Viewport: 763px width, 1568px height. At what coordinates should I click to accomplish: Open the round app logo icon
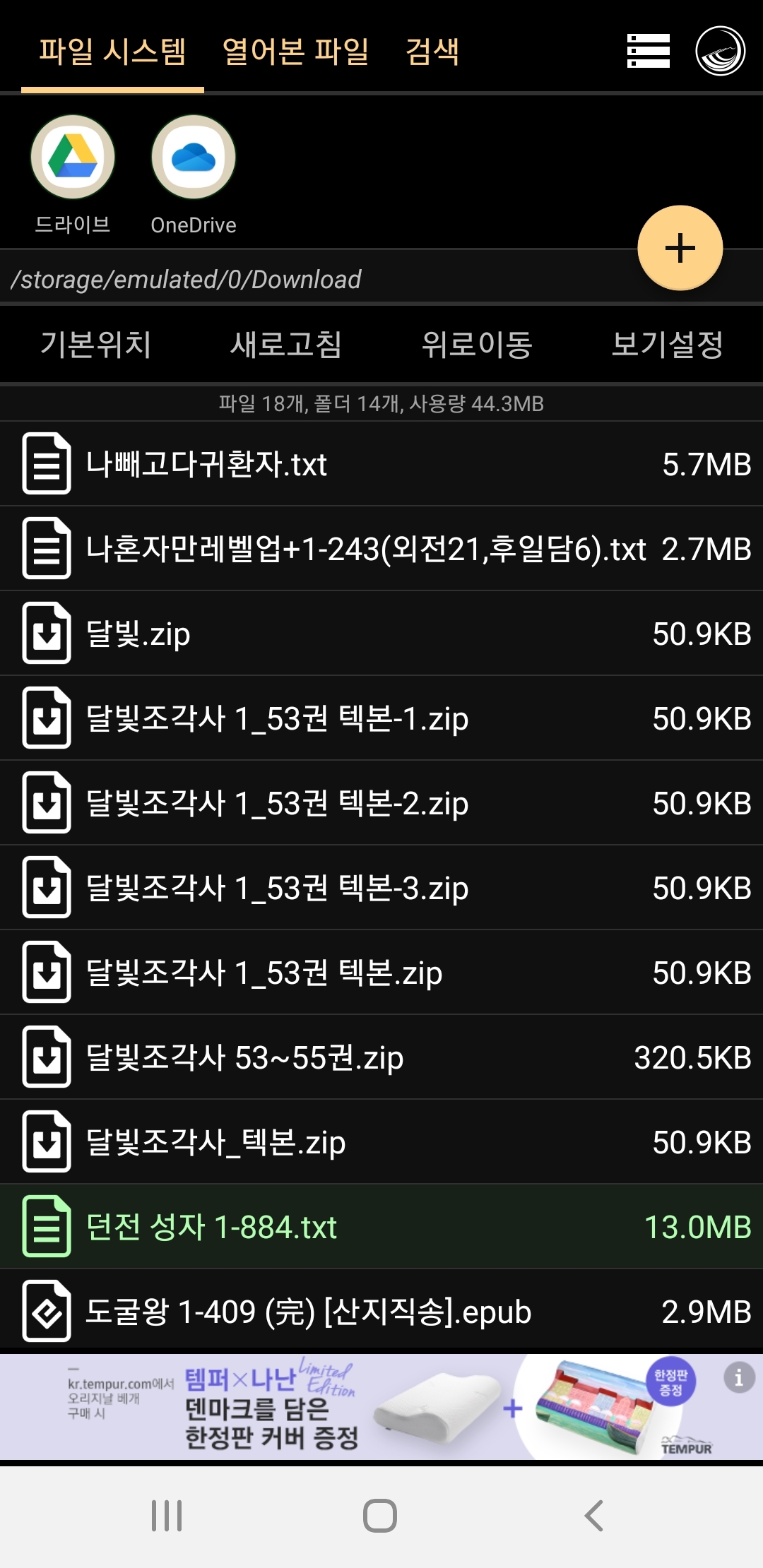pos(720,51)
